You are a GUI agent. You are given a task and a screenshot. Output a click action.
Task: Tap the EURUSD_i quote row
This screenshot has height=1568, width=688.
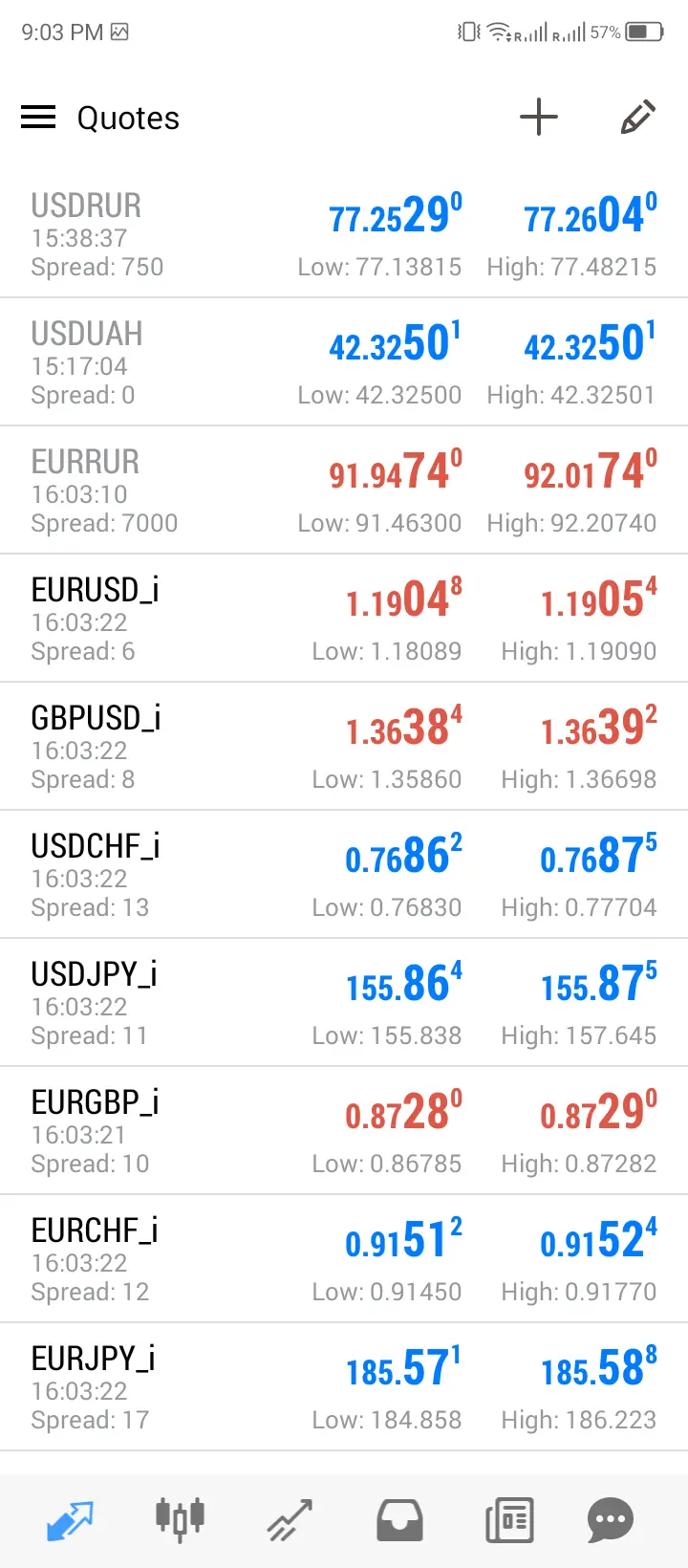[344, 620]
